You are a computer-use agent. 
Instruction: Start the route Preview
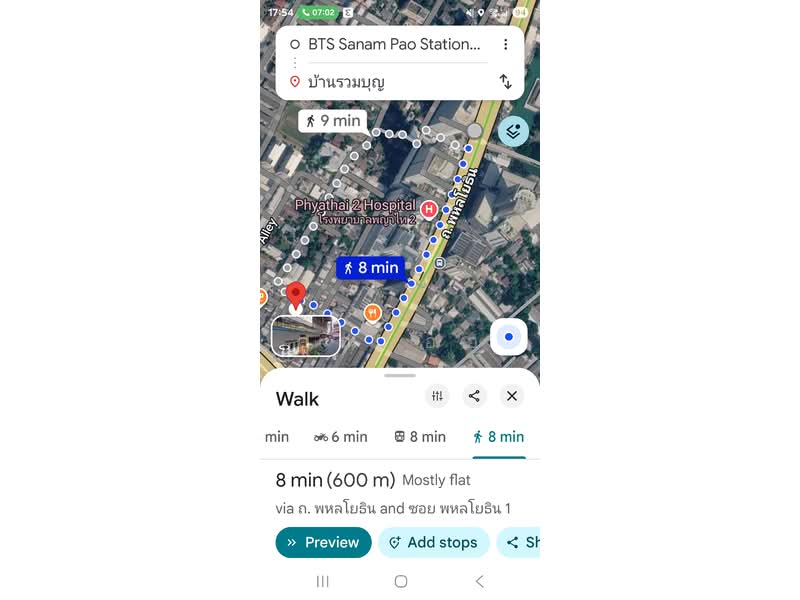coord(323,542)
